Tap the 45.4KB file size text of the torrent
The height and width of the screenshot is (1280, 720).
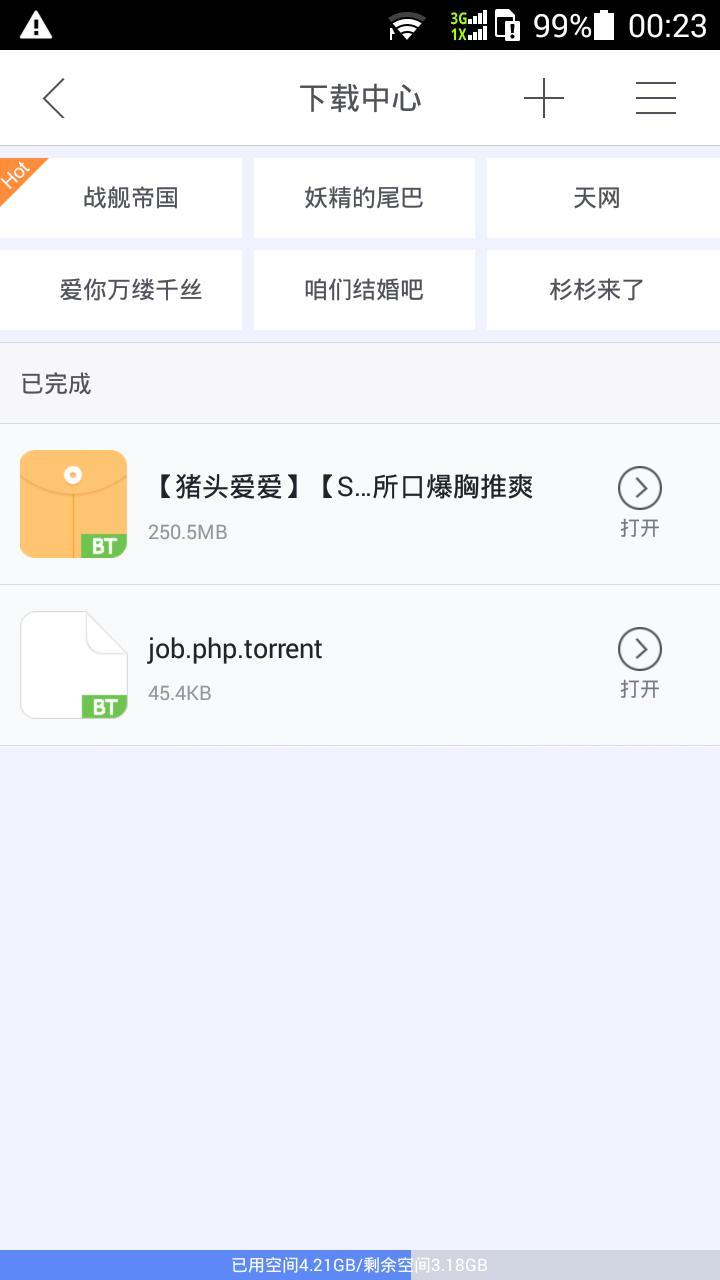179,691
